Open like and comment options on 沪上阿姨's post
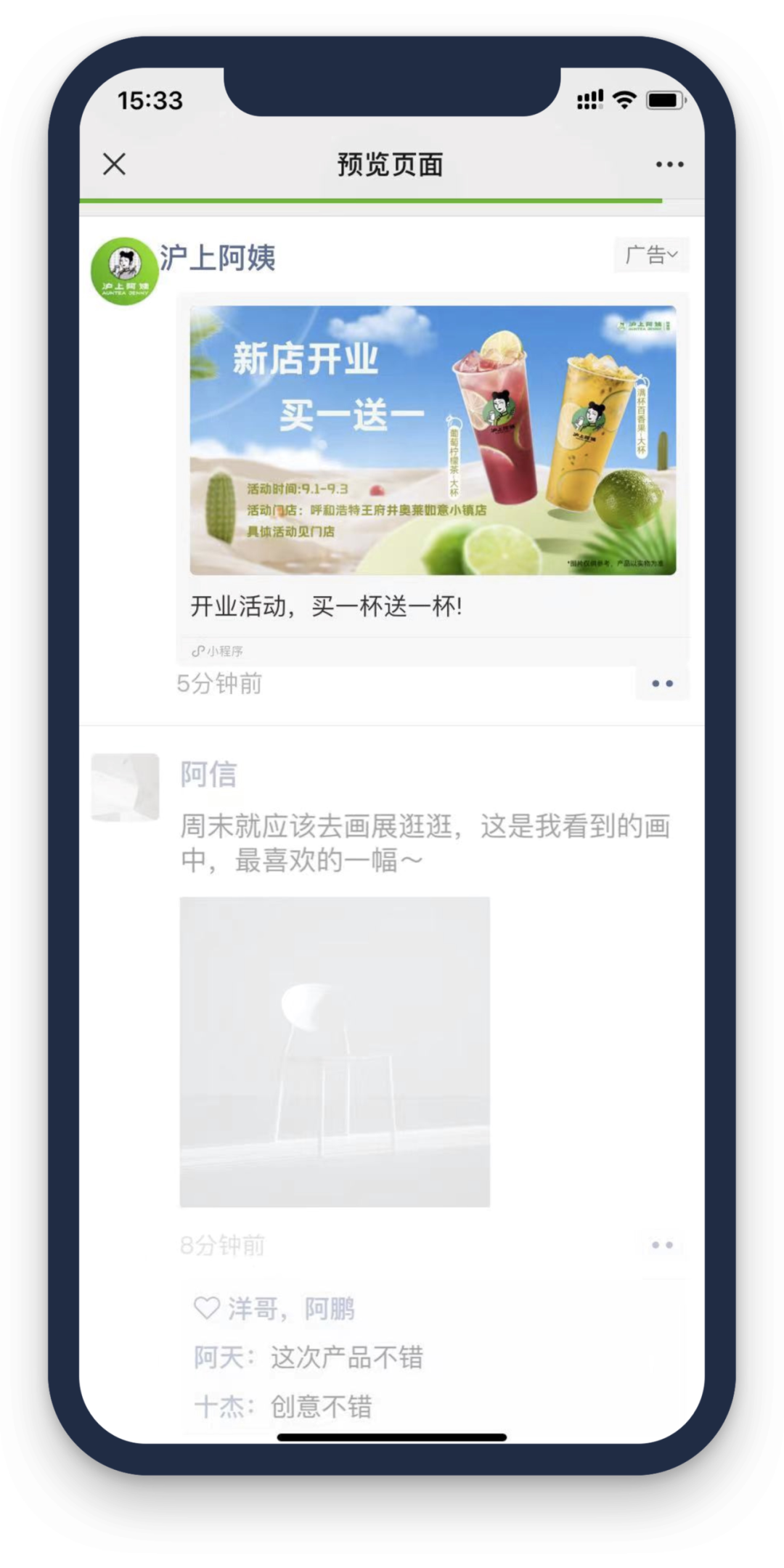Viewport: 784px width, 1568px height. pyautogui.click(x=661, y=684)
